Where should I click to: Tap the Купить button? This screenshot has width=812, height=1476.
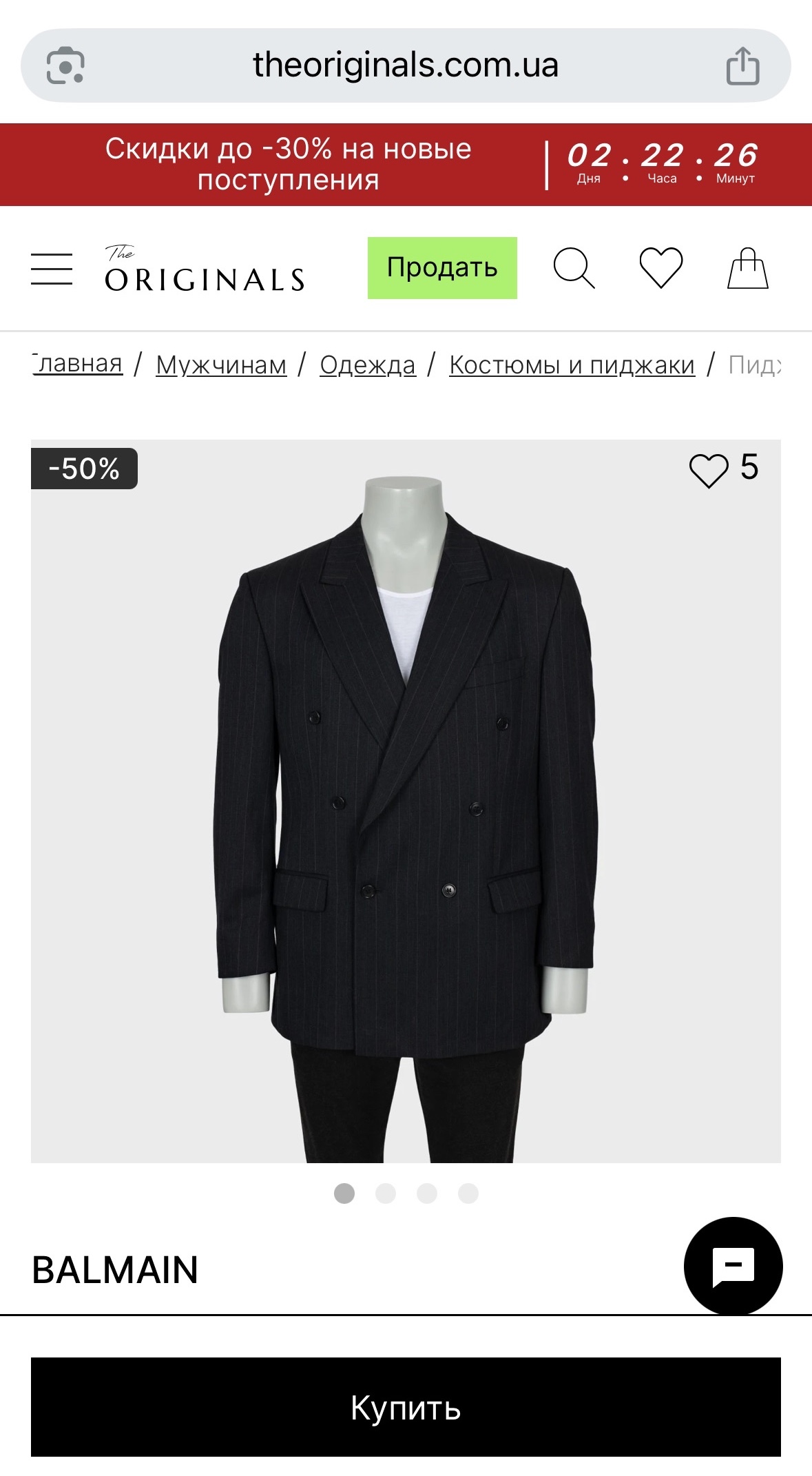406,1407
